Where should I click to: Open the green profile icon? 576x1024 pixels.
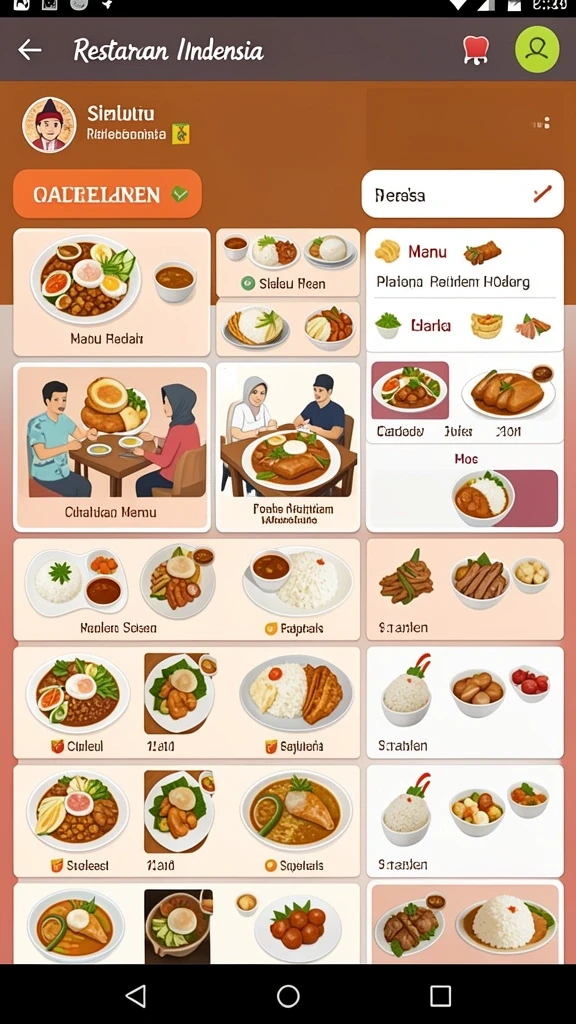coord(537,49)
